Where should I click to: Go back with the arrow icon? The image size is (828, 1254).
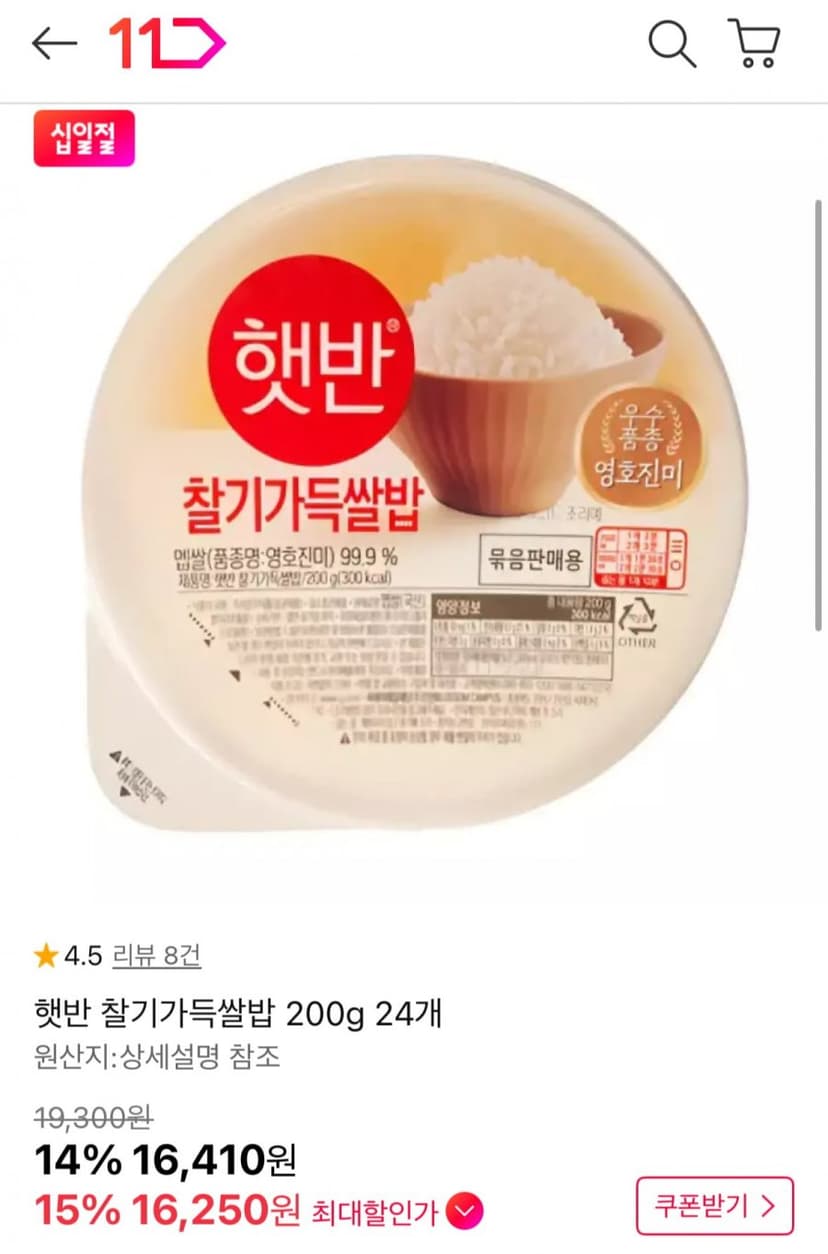(x=54, y=44)
